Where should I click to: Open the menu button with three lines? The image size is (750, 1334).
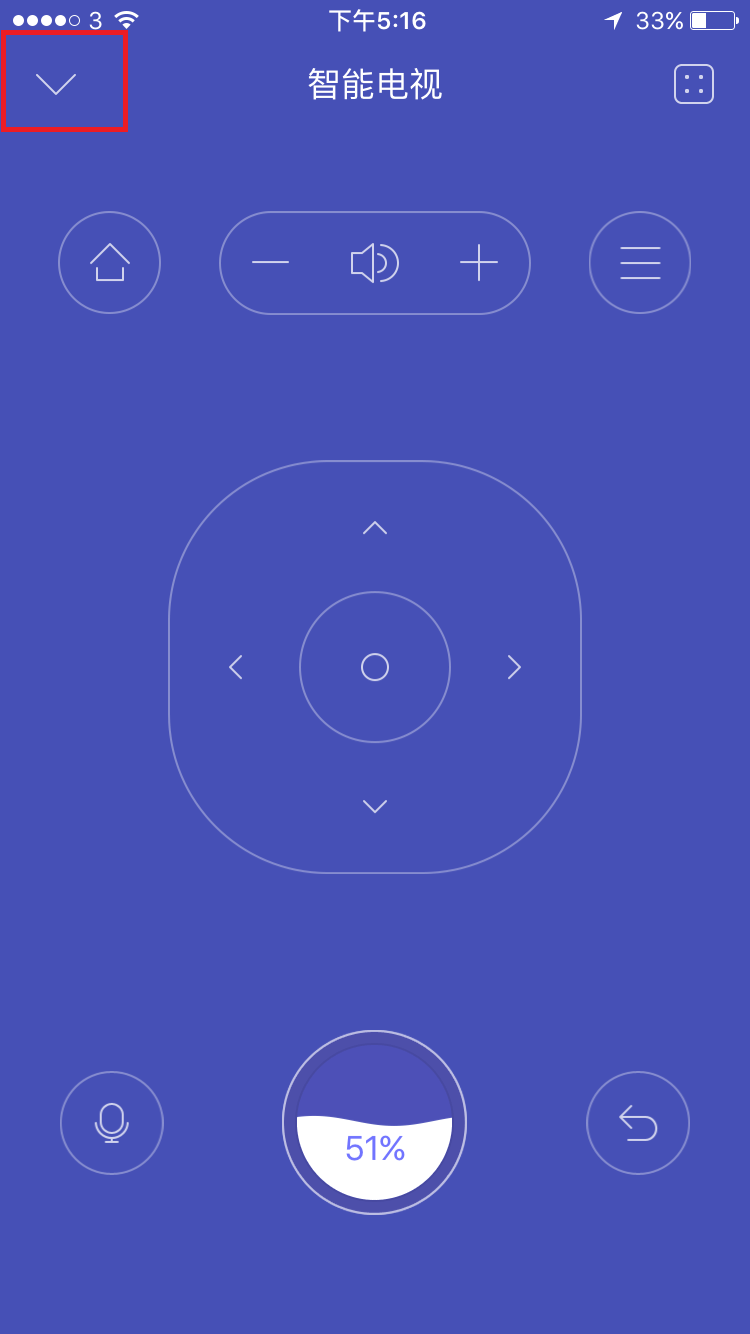pyautogui.click(x=640, y=263)
